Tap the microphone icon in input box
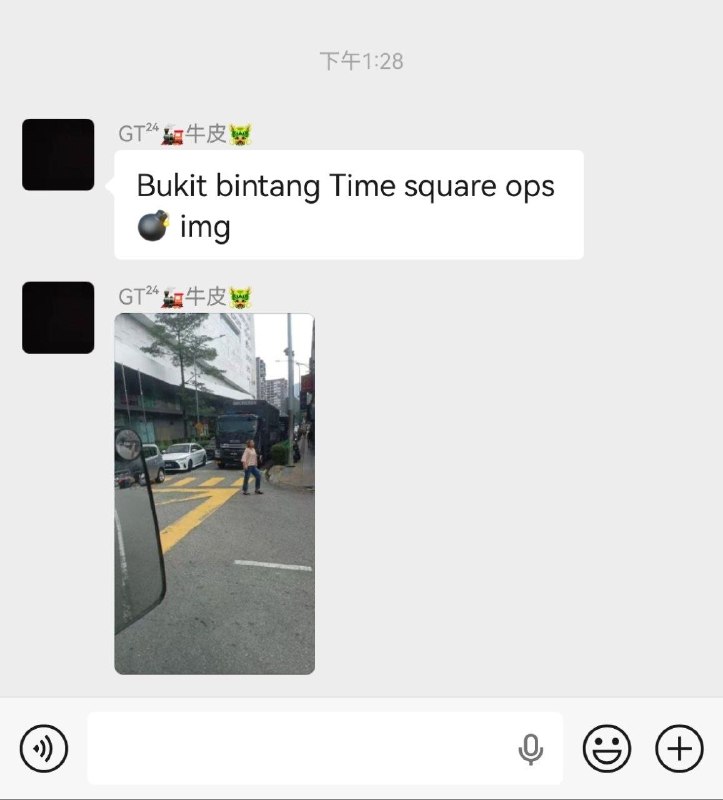723x800 pixels. (x=531, y=749)
